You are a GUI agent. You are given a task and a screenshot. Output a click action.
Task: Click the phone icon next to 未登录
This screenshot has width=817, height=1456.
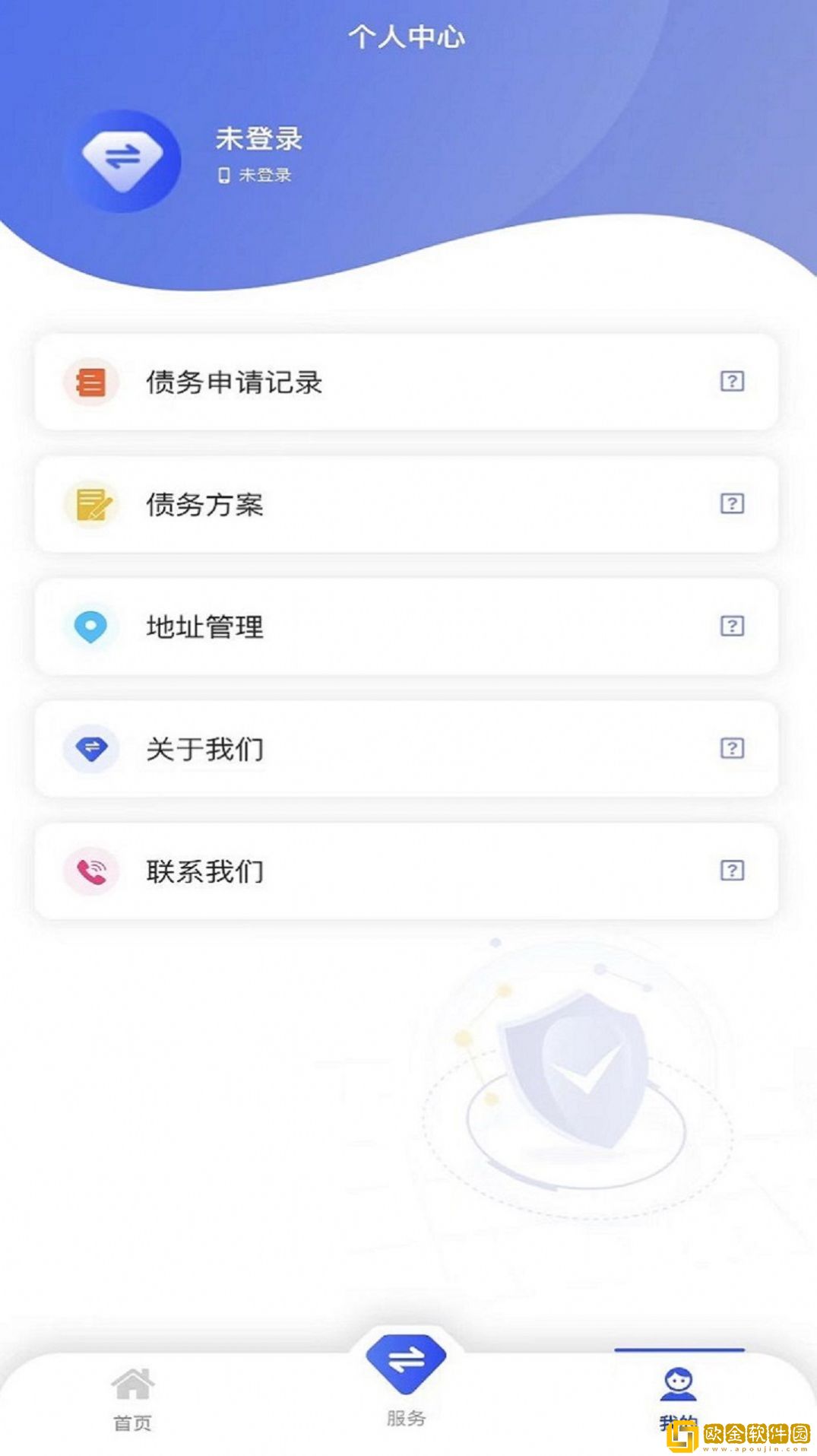click(x=223, y=175)
